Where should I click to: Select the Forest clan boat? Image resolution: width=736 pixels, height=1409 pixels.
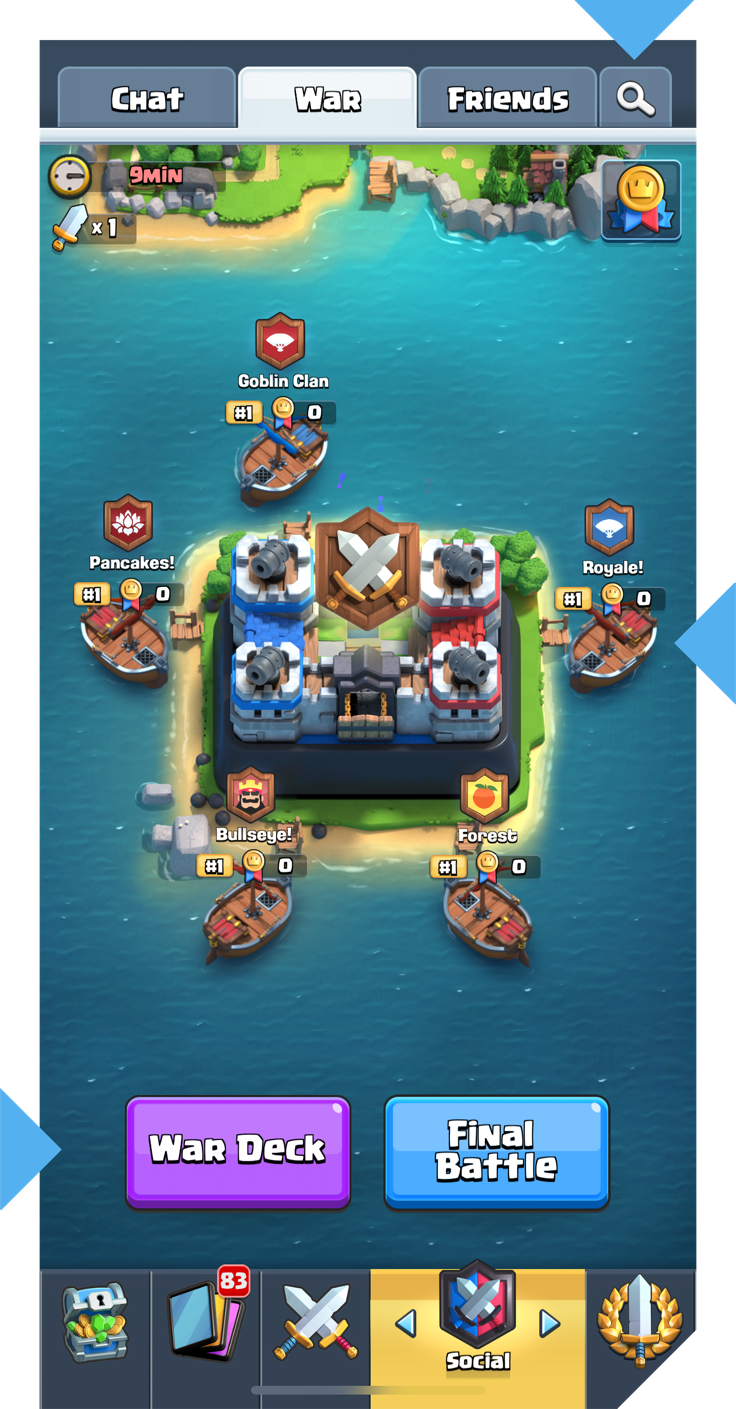pyautogui.click(x=487, y=915)
